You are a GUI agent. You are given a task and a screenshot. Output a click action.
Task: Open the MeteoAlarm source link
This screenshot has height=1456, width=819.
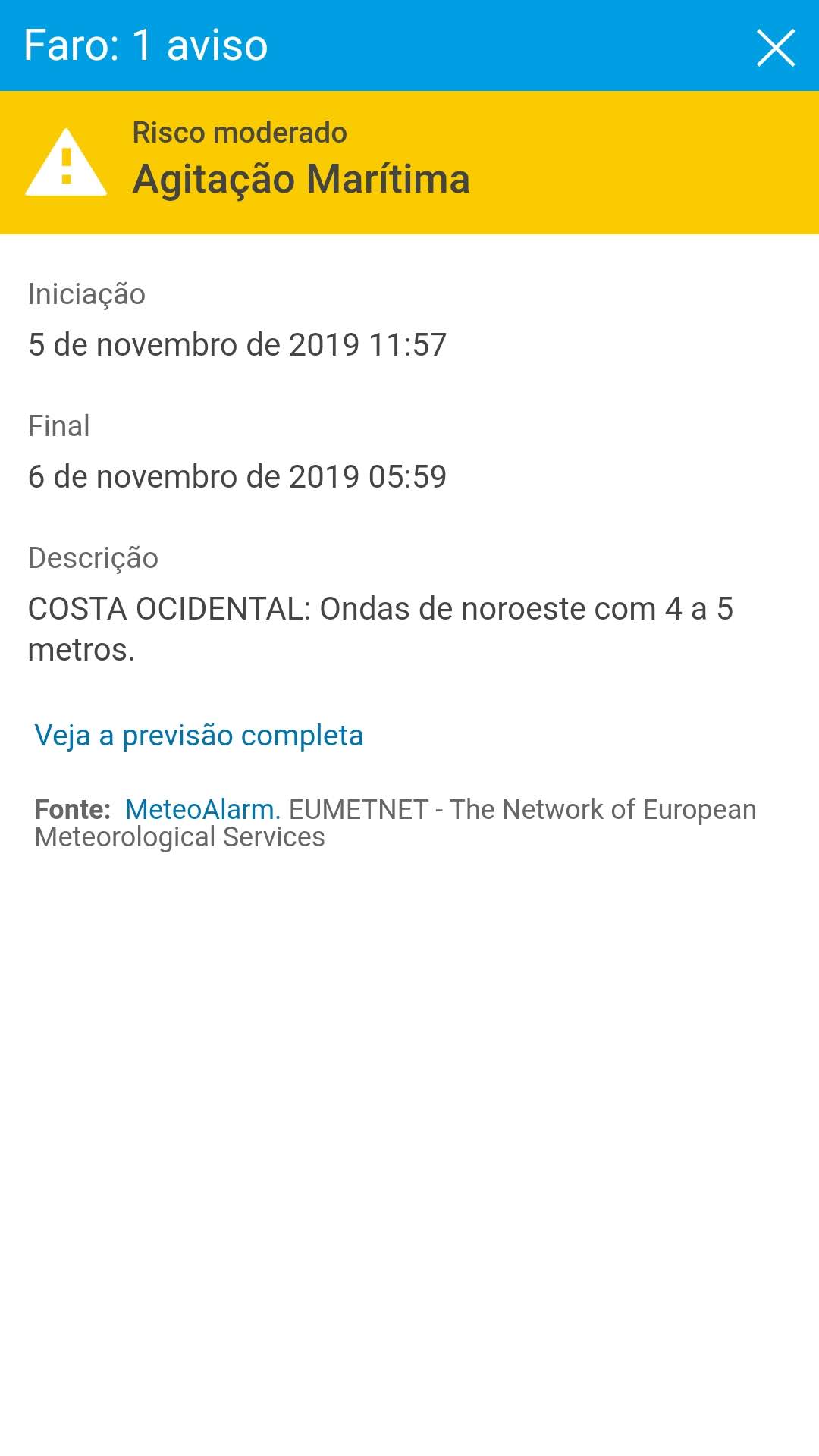[202, 810]
